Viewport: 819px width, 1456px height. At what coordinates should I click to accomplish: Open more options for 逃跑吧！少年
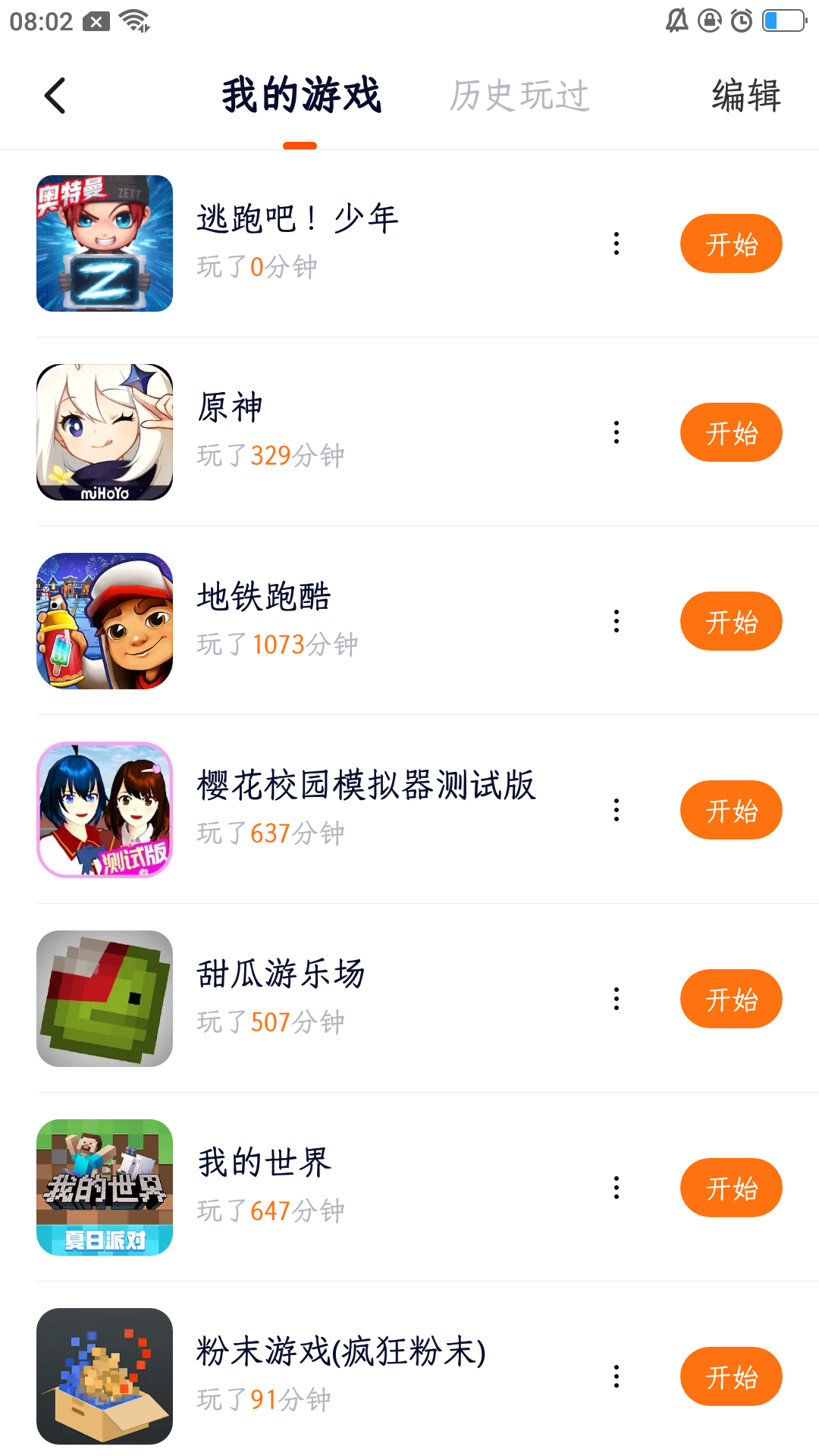pos(617,244)
